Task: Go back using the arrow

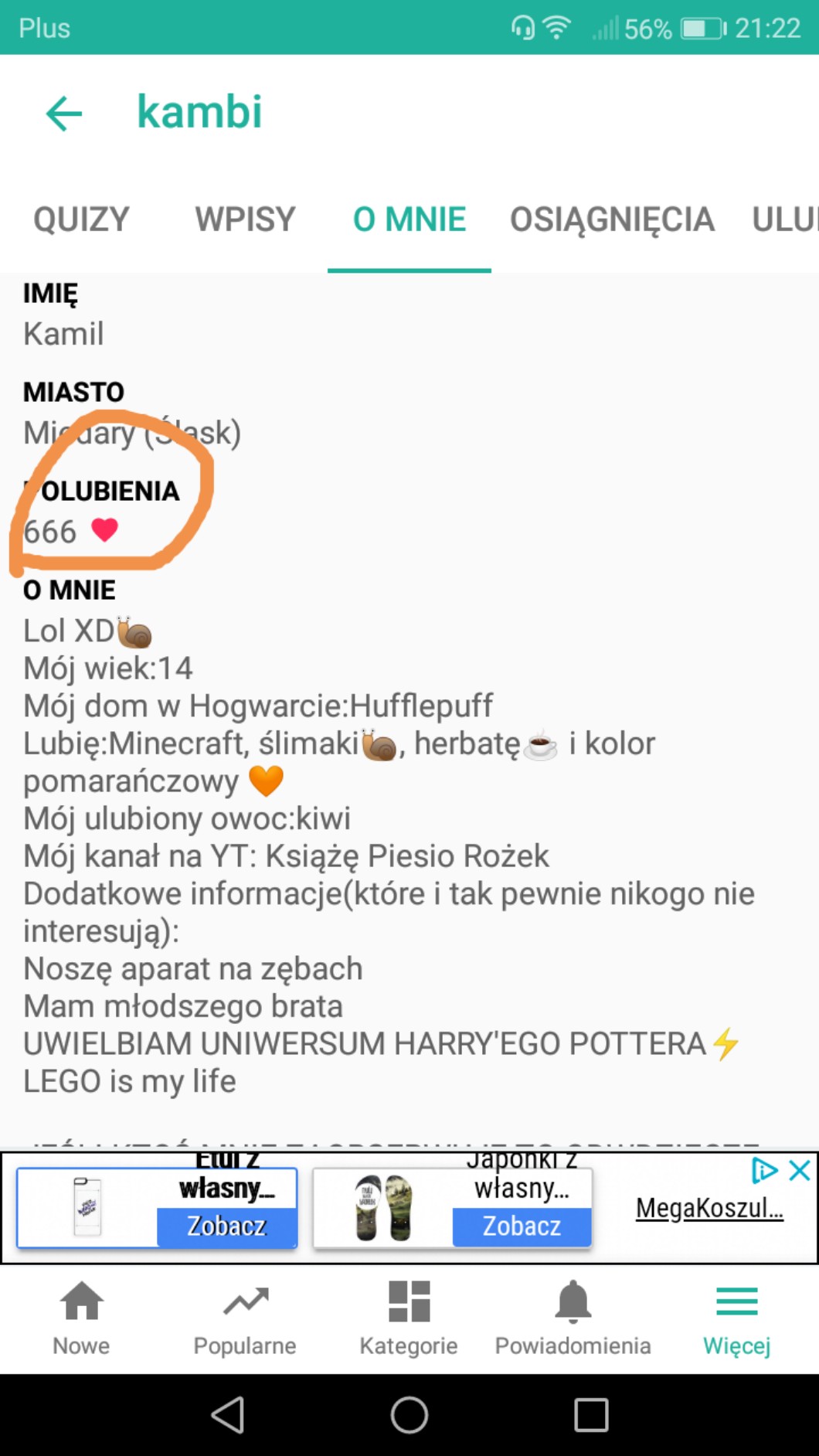Action: [x=64, y=114]
